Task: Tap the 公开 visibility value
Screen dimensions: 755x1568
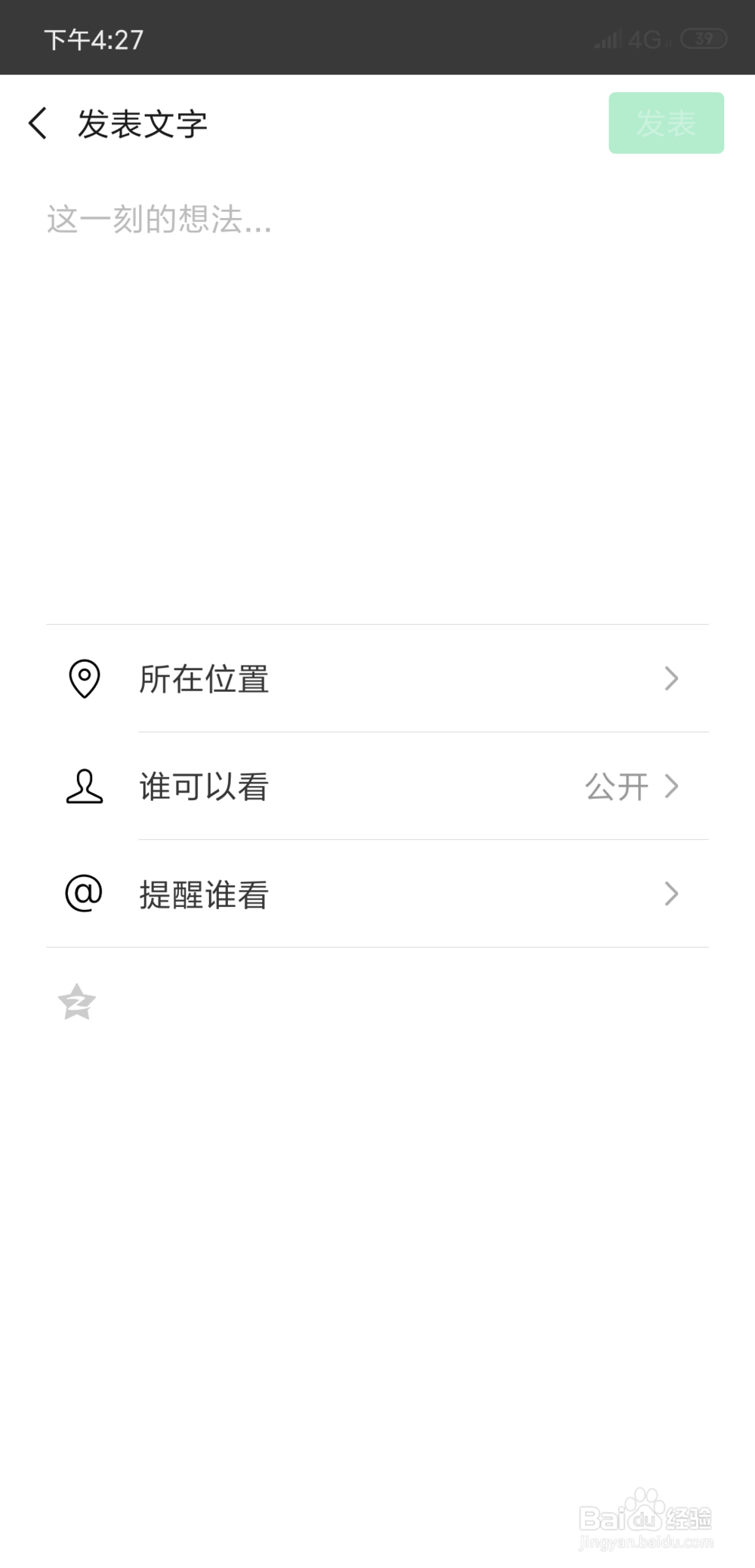Action: coord(618,787)
